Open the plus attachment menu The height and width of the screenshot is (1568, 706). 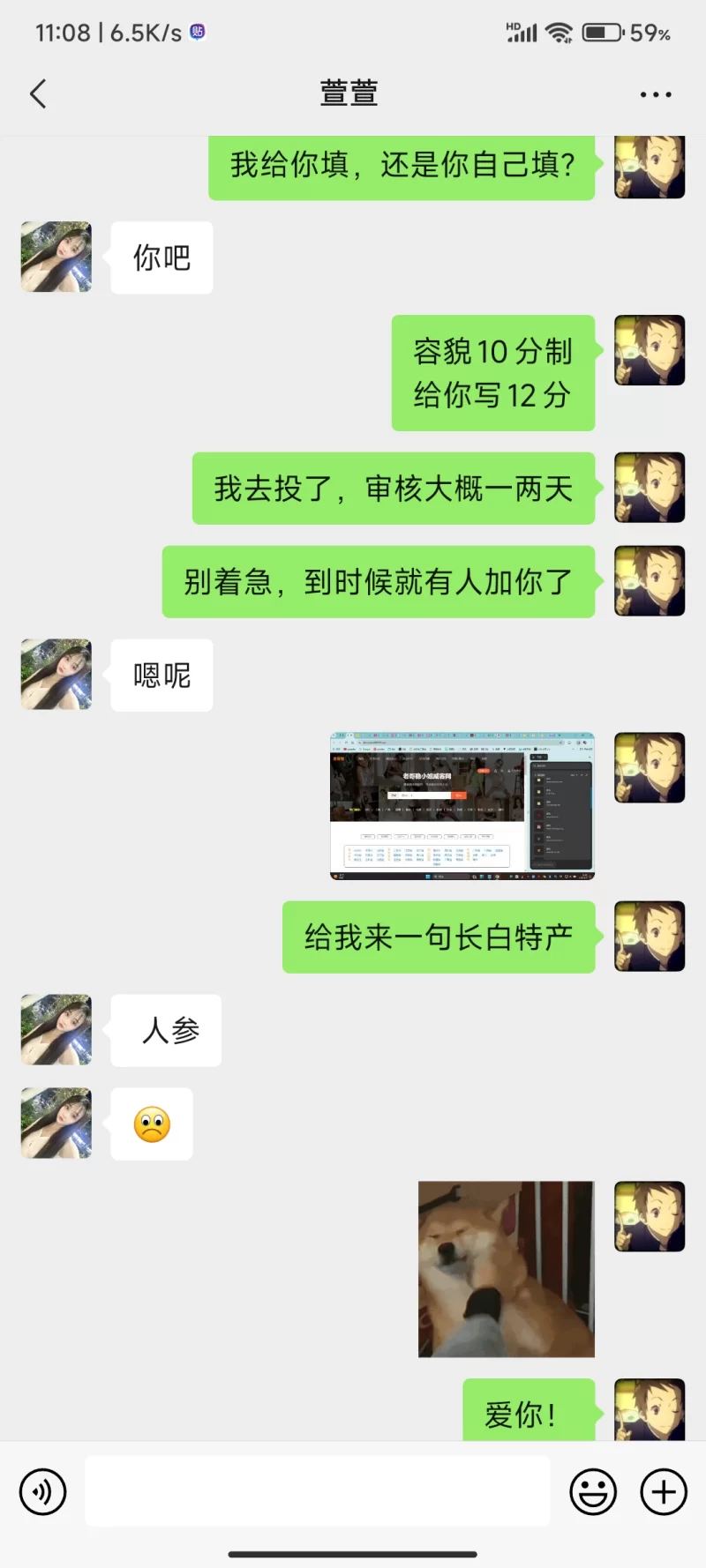(x=664, y=1492)
